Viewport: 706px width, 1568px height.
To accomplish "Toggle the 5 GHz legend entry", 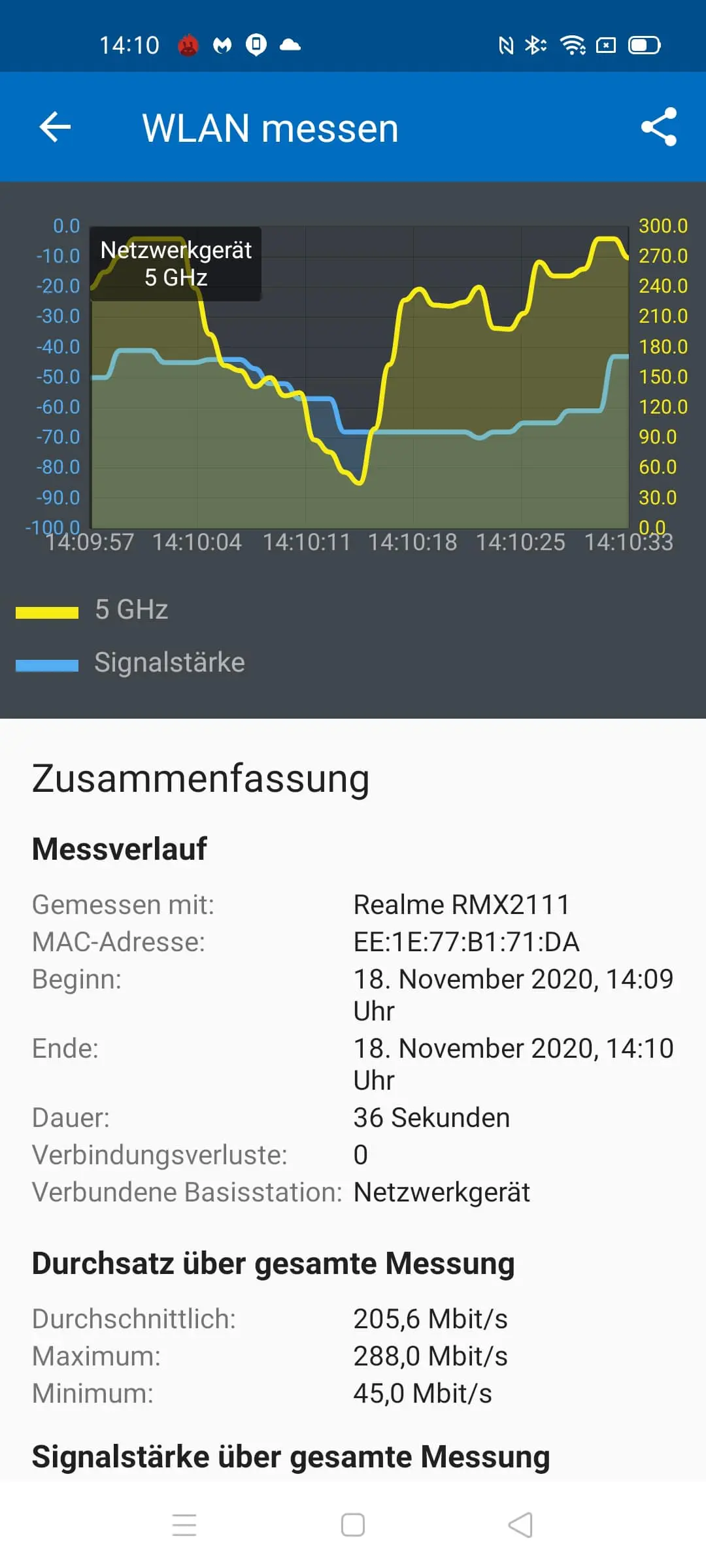I will 92,610.
